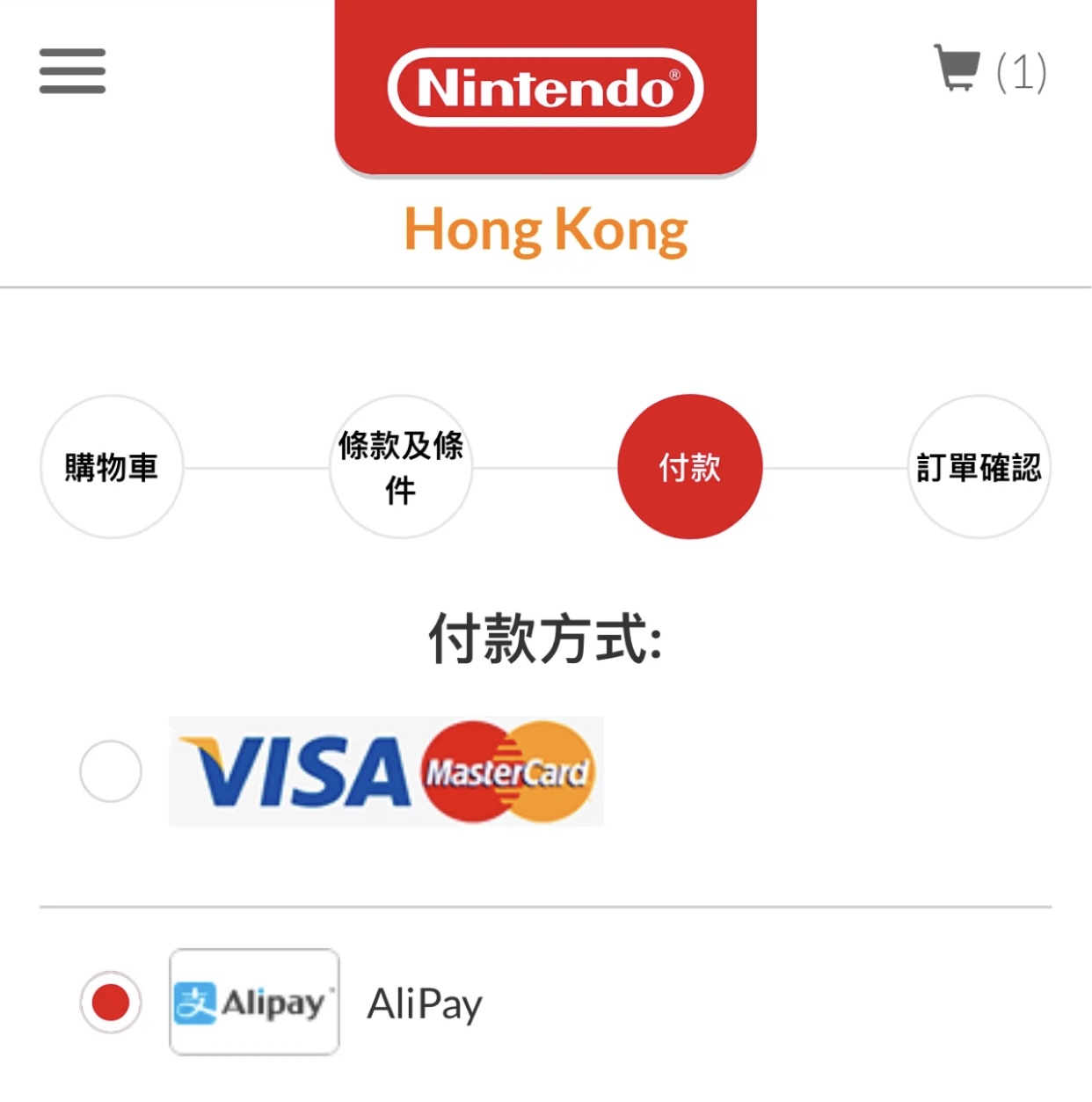This screenshot has width=1092, height=1102.
Task: Click the red 付款 step circle
Action: point(691,466)
